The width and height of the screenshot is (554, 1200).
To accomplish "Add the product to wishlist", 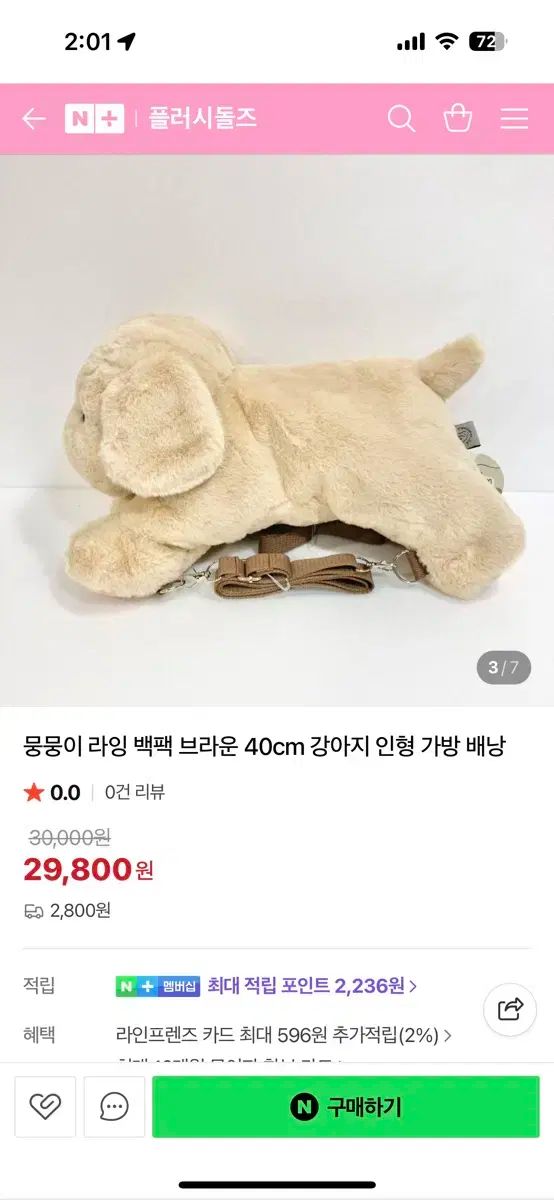I will click(x=45, y=1107).
